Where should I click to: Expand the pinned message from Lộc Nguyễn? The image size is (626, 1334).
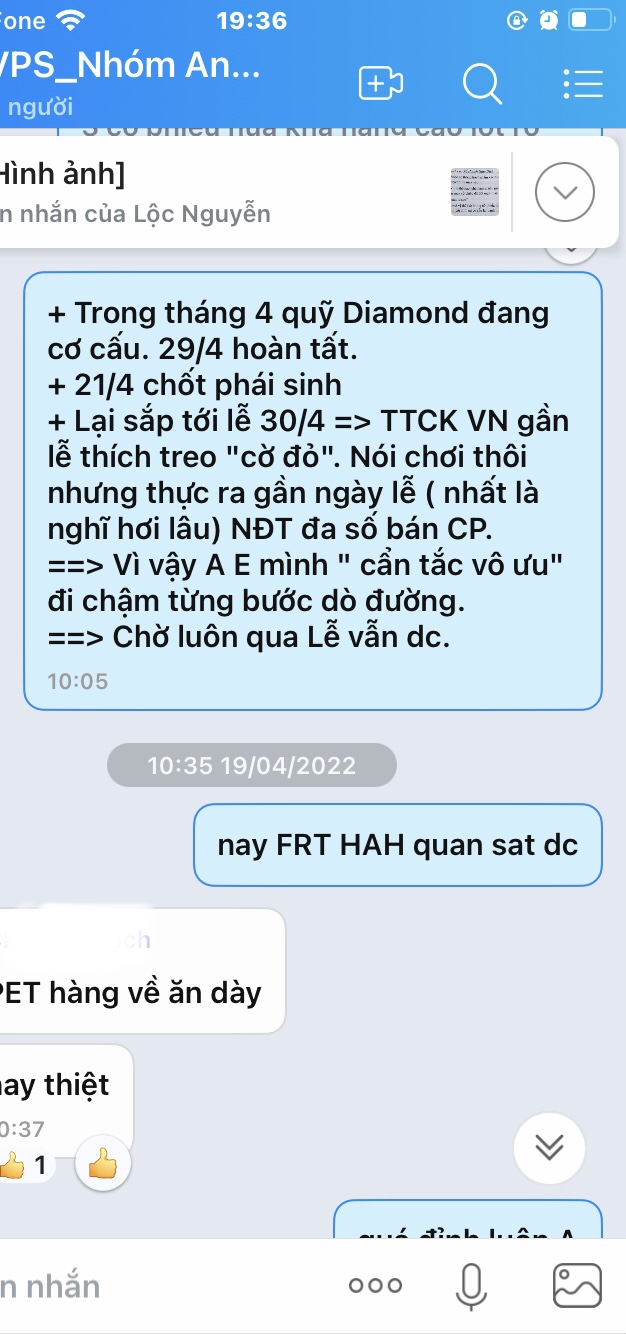coord(565,191)
